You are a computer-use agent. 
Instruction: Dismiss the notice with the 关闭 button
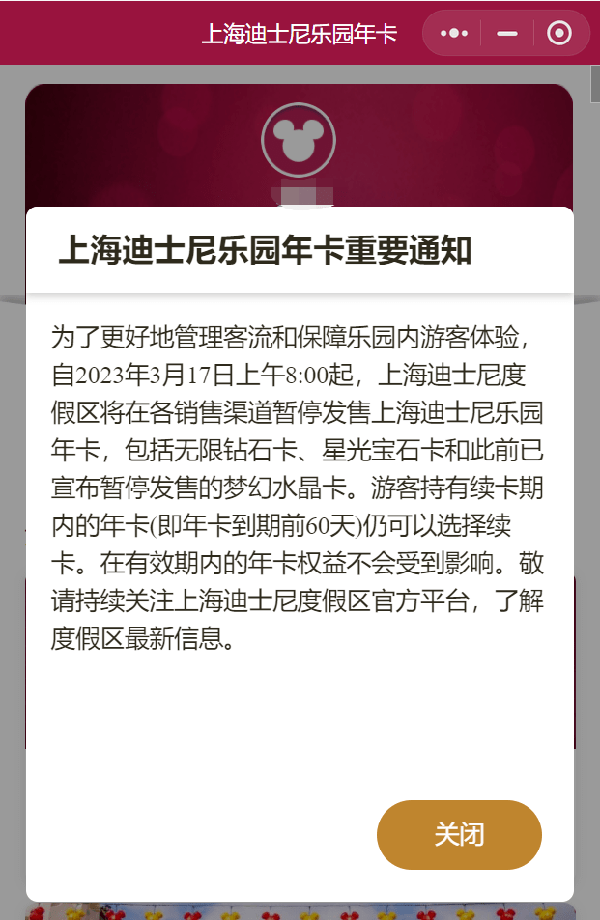click(x=459, y=834)
